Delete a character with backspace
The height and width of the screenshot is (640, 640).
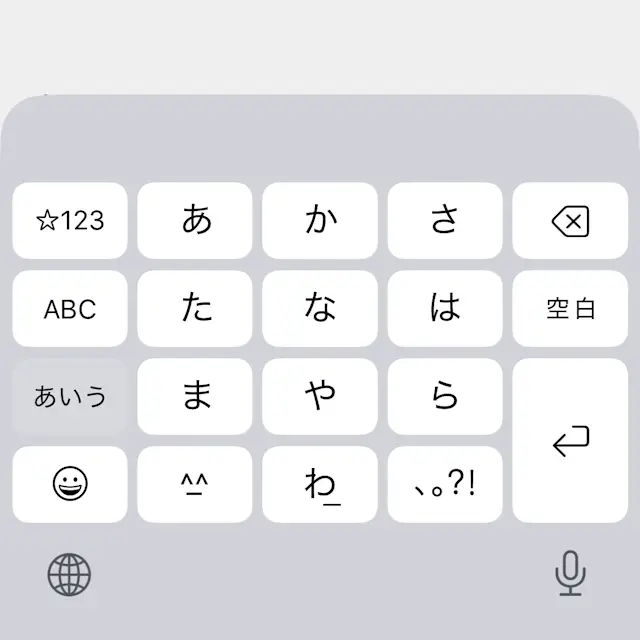[570, 221]
